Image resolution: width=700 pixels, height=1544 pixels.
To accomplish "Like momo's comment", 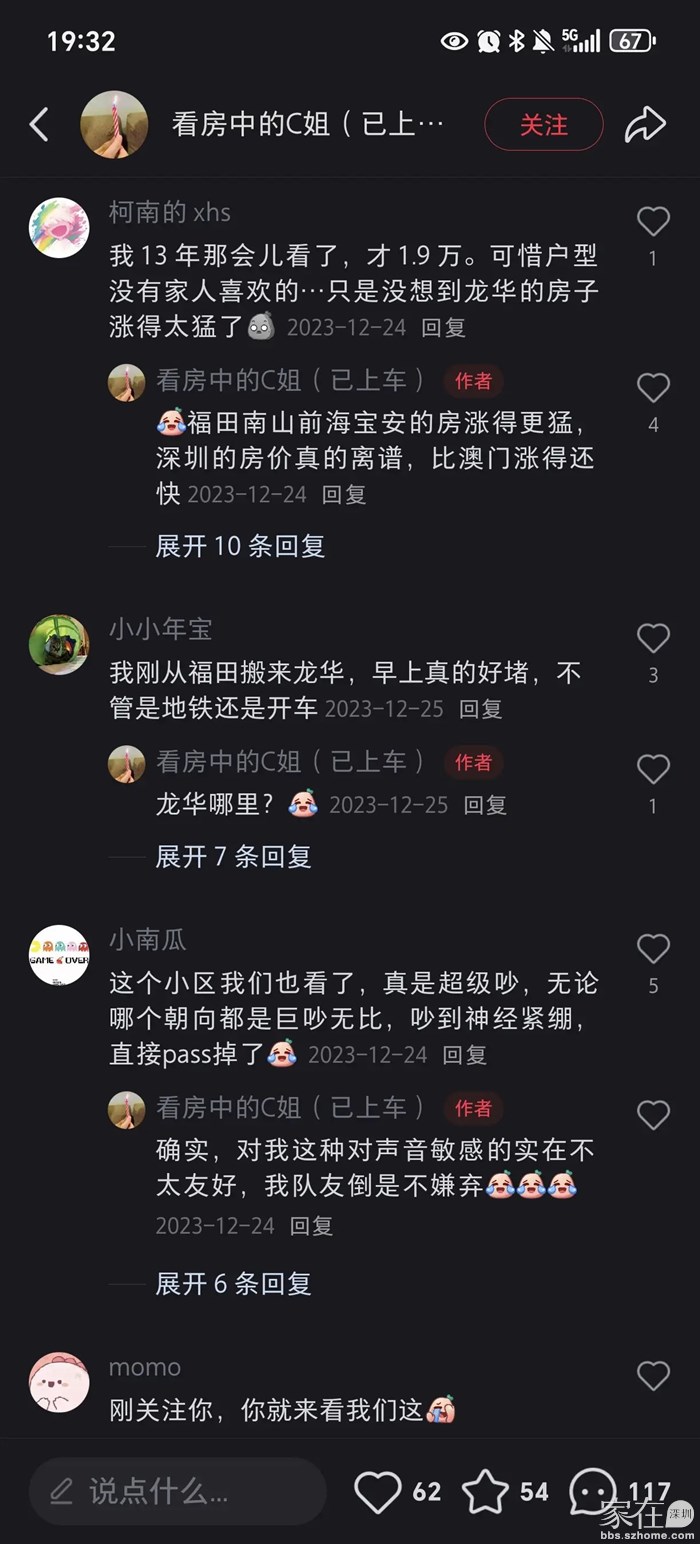I will [x=653, y=1376].
